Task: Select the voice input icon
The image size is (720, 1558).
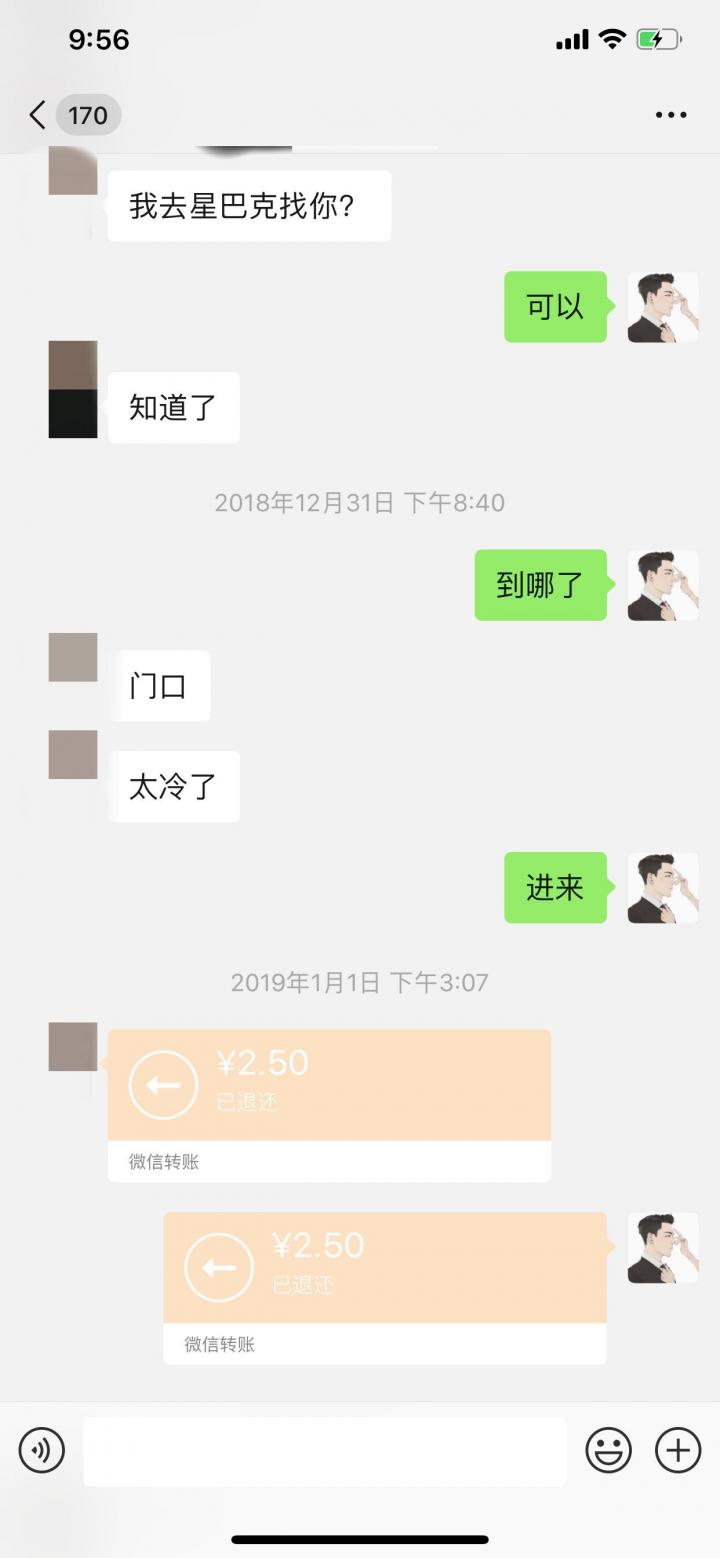Action: coord(41,1450)
